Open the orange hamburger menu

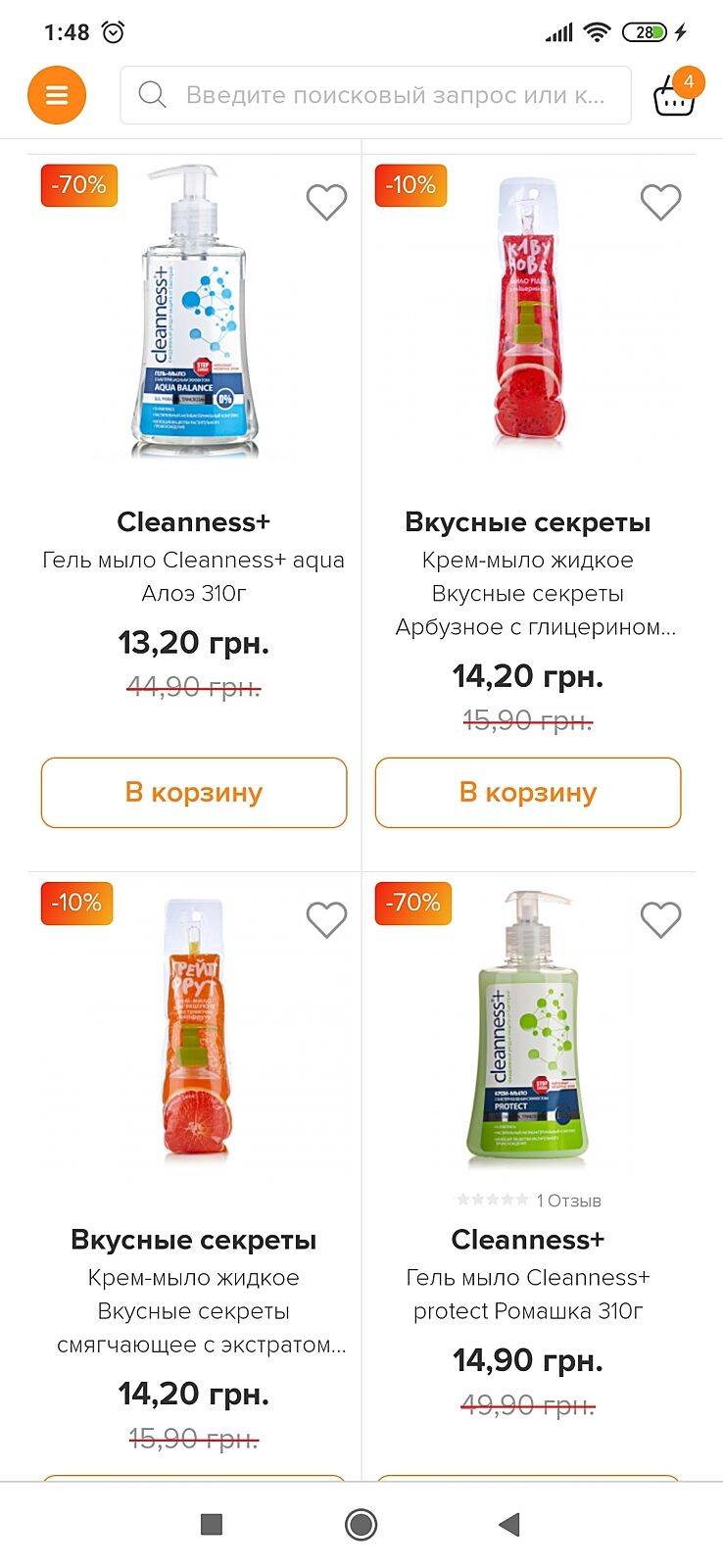coord(57,95)
